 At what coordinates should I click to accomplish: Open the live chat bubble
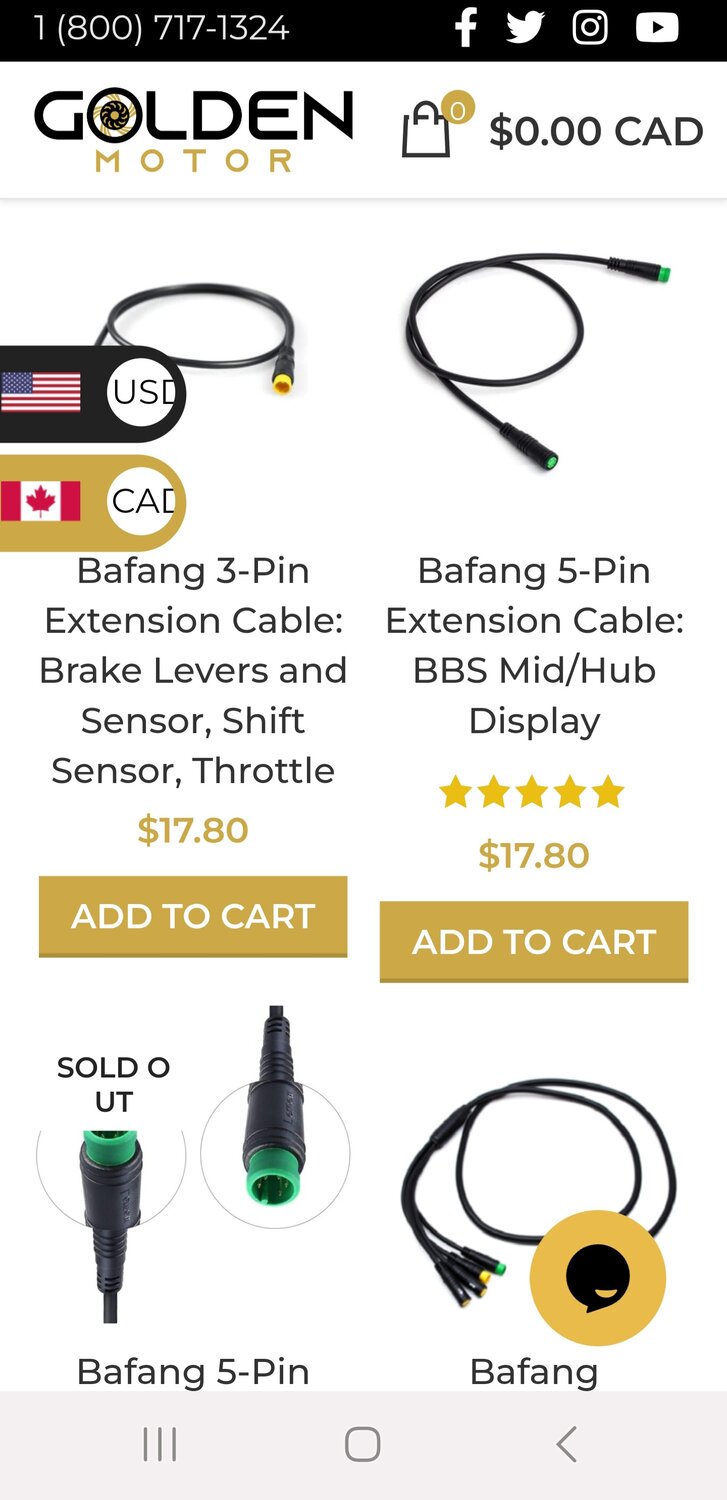[598, 1278]
